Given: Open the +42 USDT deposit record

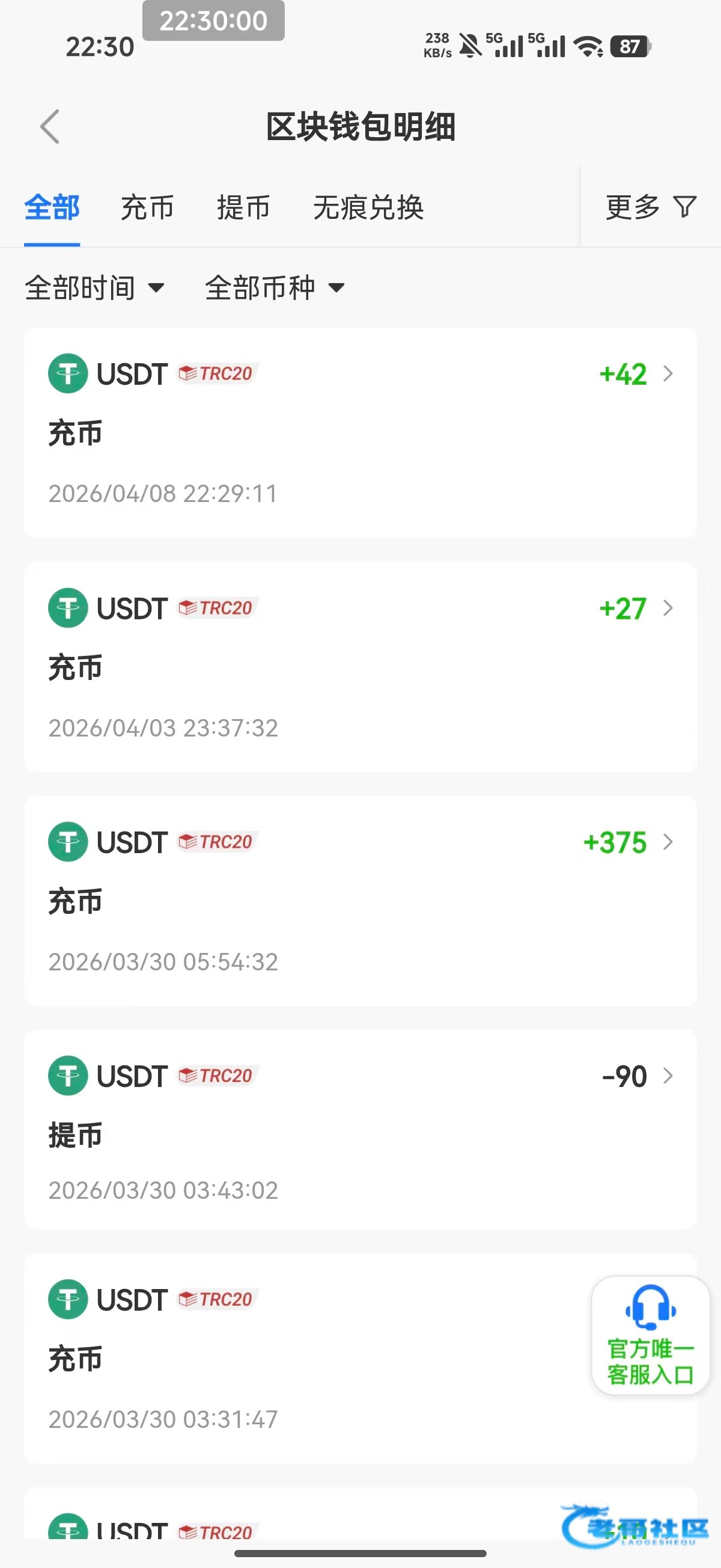Looking at the screenshot, I should [x=360, y=432].
